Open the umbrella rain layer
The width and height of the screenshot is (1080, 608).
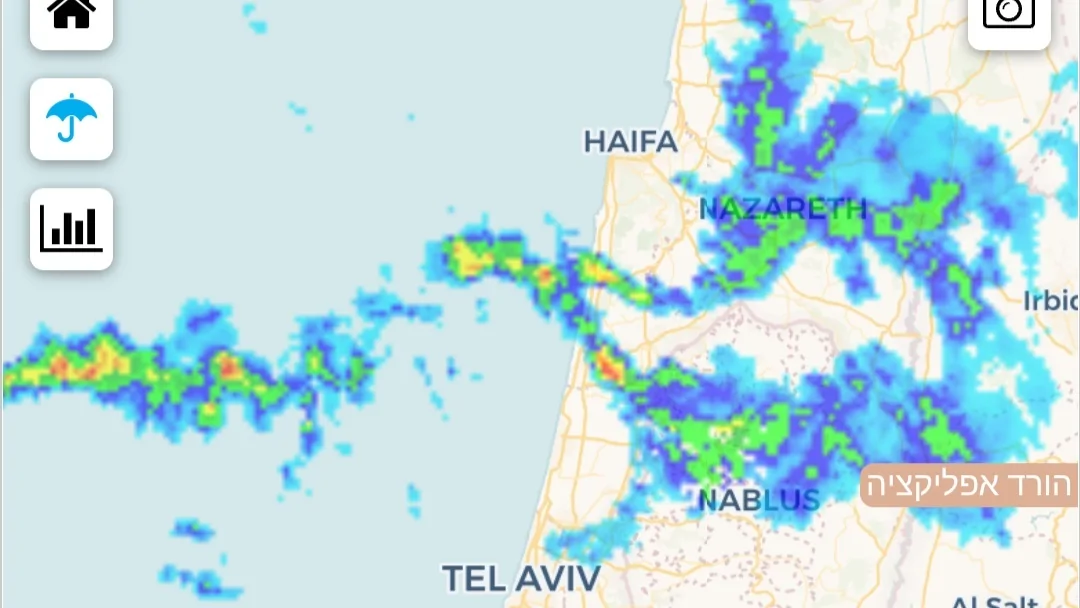[71, 119]
